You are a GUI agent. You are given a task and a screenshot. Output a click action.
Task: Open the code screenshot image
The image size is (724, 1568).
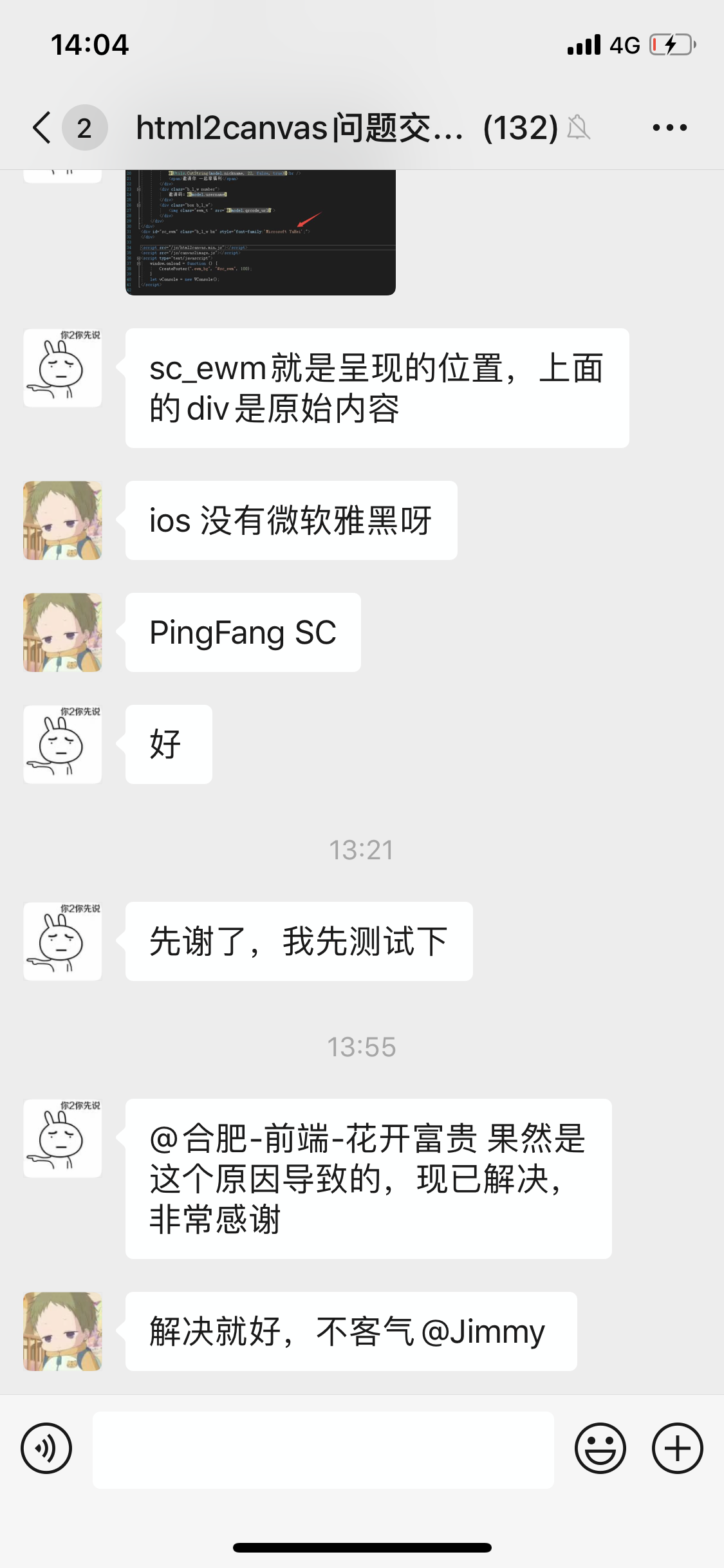tap(260, 232)
